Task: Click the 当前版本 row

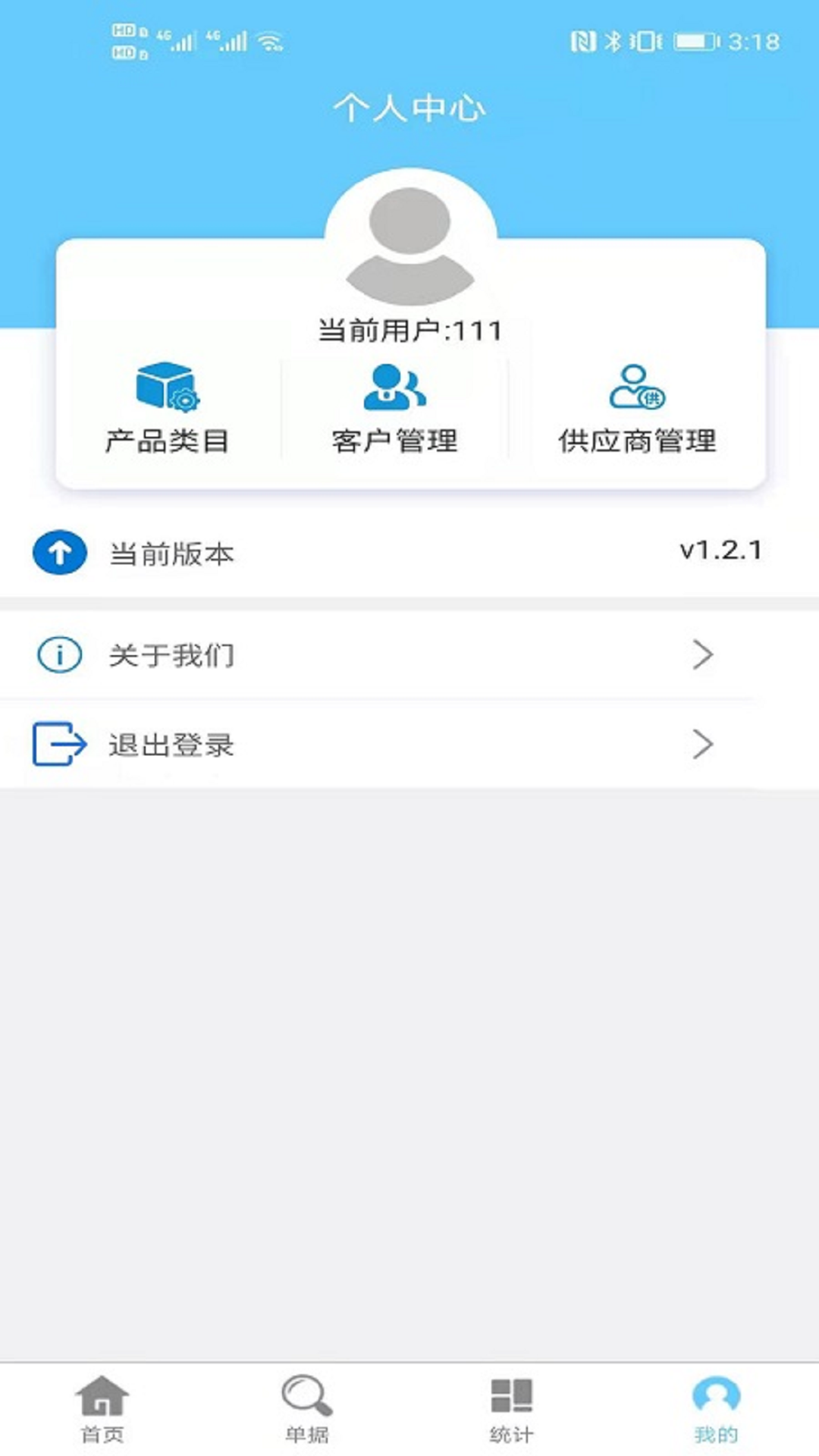Action: coord(172,554)
